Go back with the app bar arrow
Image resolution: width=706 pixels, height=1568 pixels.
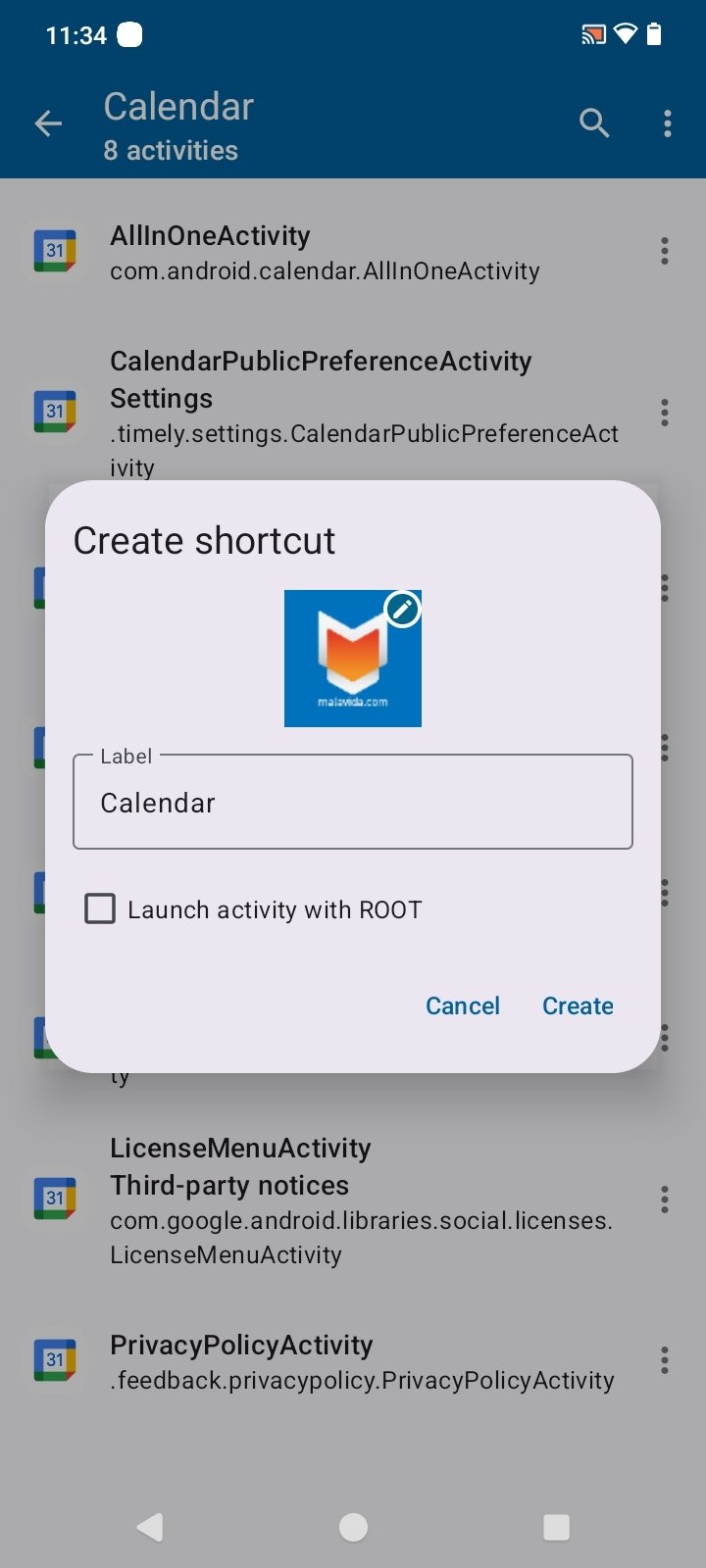(x=48, y=123)
